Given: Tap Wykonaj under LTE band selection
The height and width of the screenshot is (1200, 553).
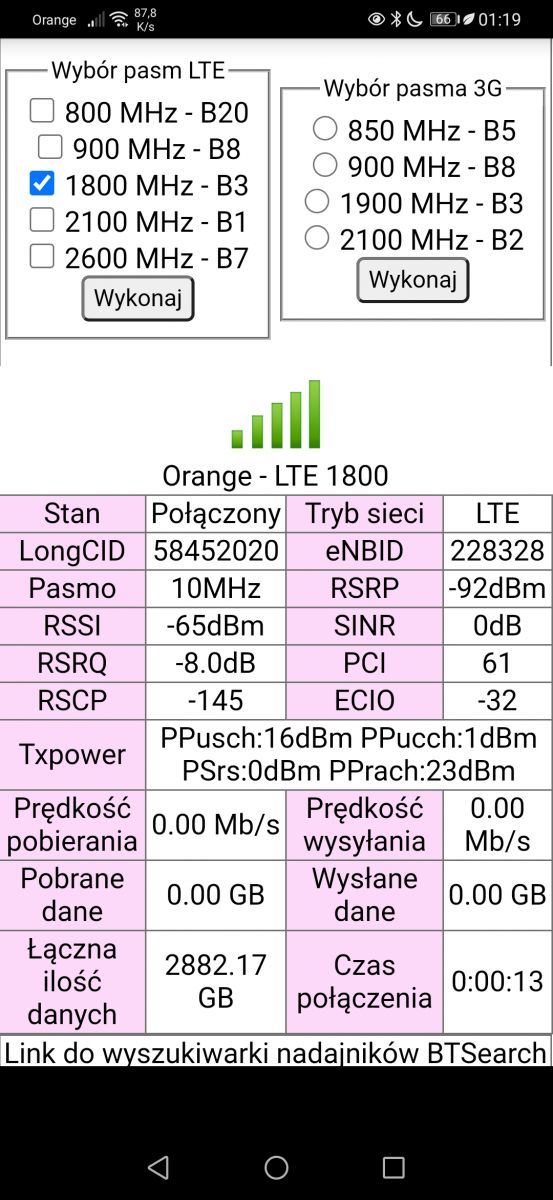Looking at the screenshot, I should pyautogui.click(x=138, y=298).
